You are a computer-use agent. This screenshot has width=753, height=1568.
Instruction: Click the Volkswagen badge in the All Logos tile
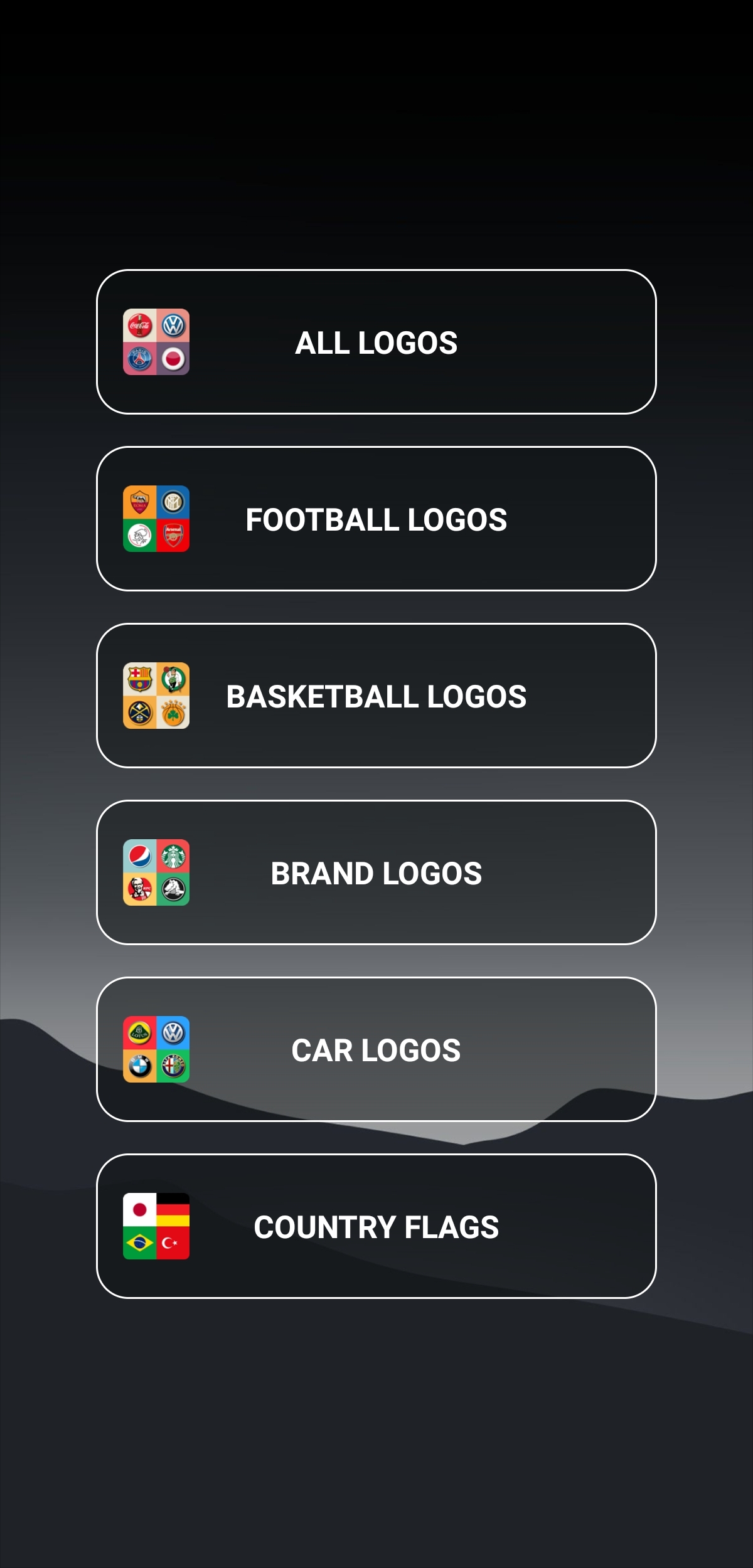coord(174,325)
